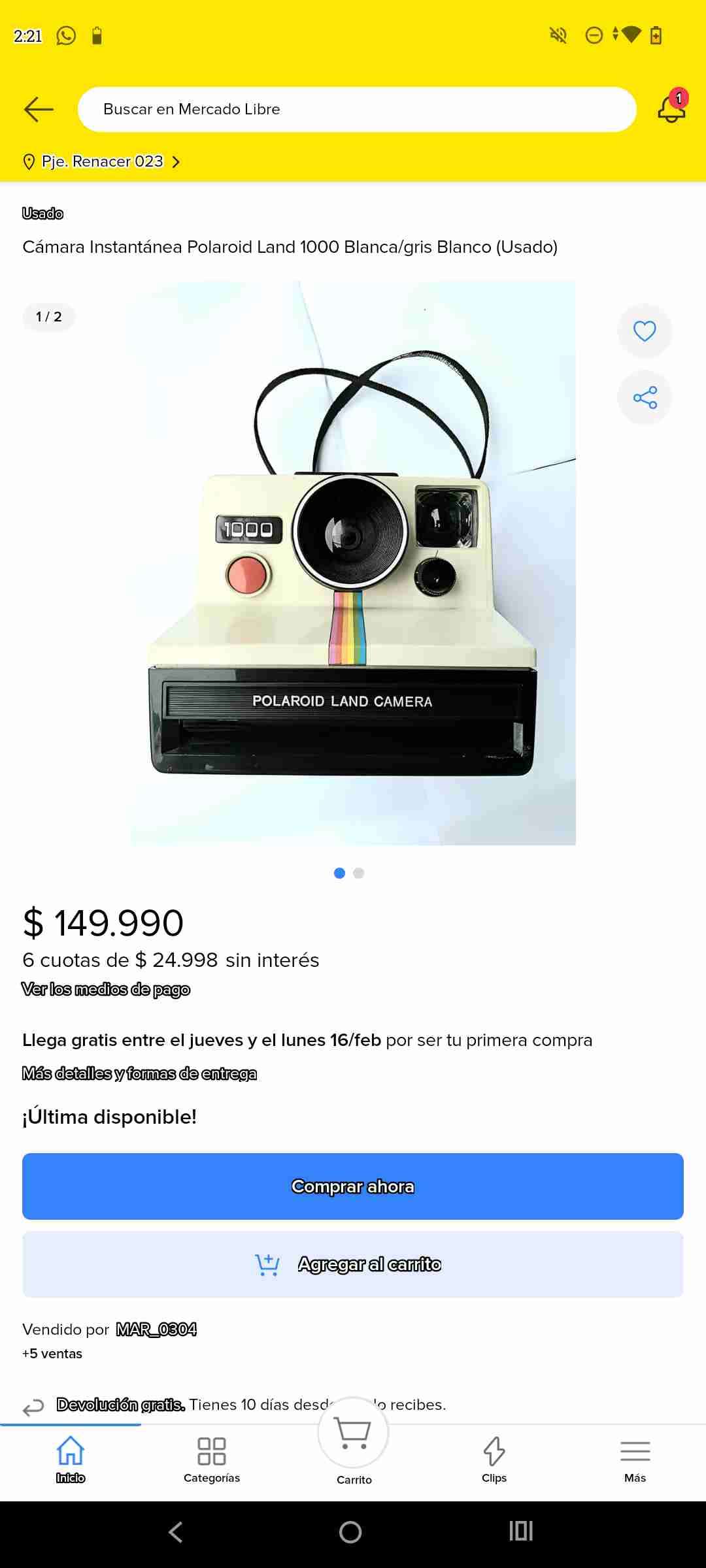This screenshot has width=706, height=1568.
Task: Share the product using the share icon
Action: [x=644, y=397]
